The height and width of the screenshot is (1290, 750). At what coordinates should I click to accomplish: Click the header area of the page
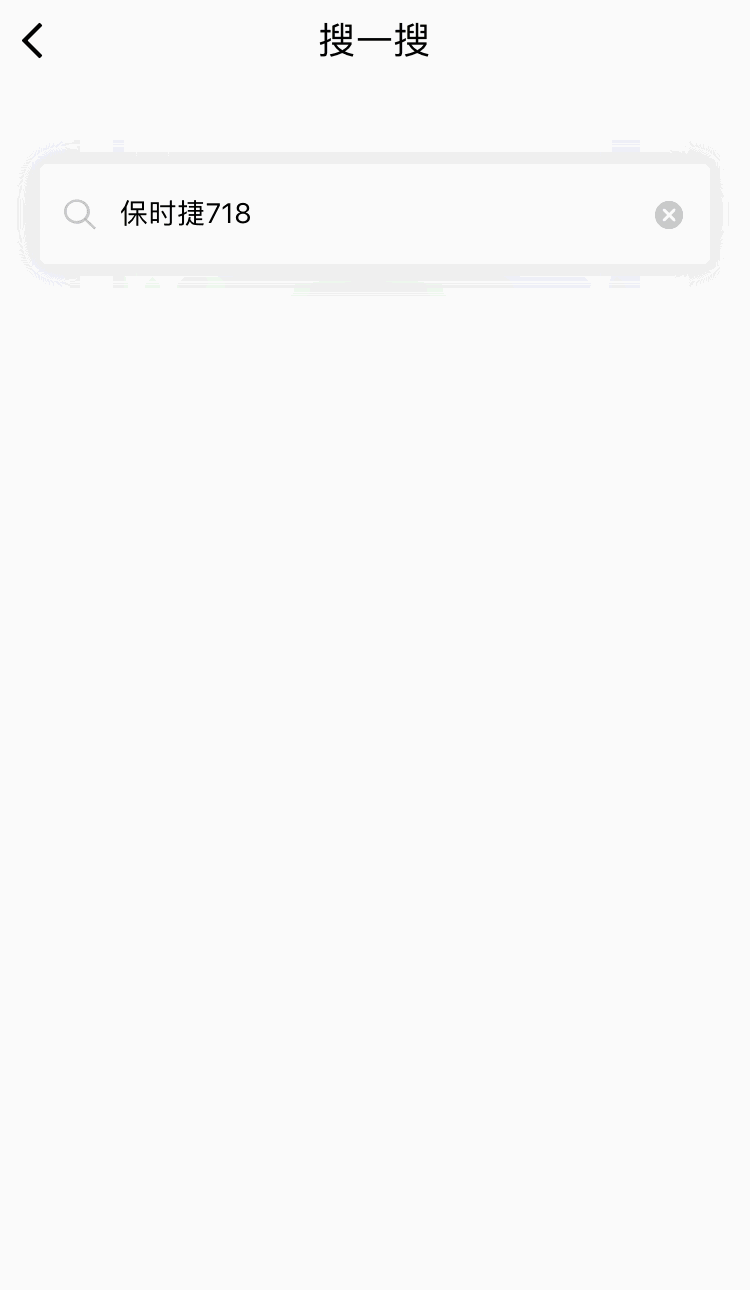(x=374, y=40)
